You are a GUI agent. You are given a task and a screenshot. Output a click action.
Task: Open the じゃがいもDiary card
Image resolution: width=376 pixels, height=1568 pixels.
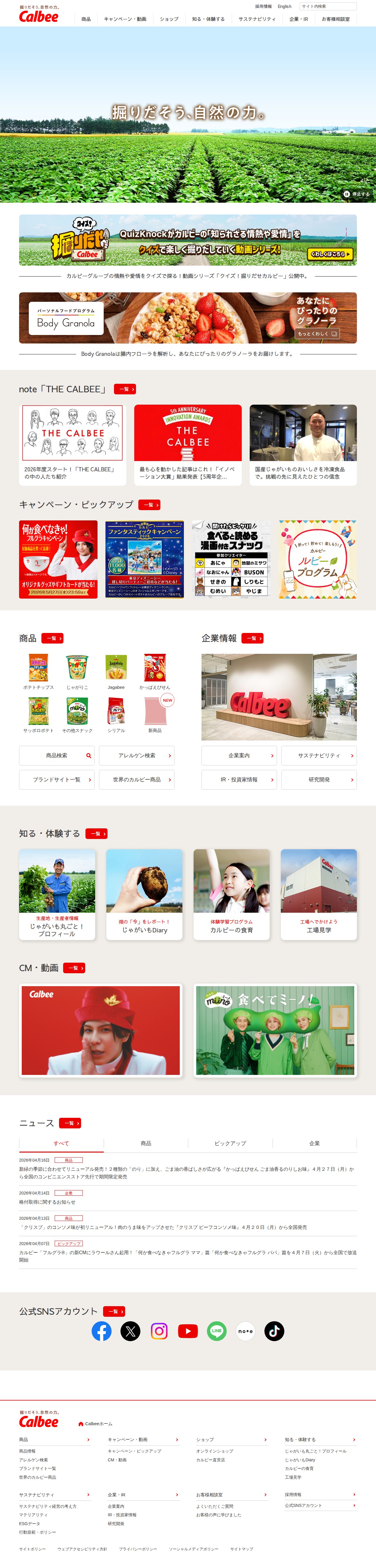click(x=144, y=894)
